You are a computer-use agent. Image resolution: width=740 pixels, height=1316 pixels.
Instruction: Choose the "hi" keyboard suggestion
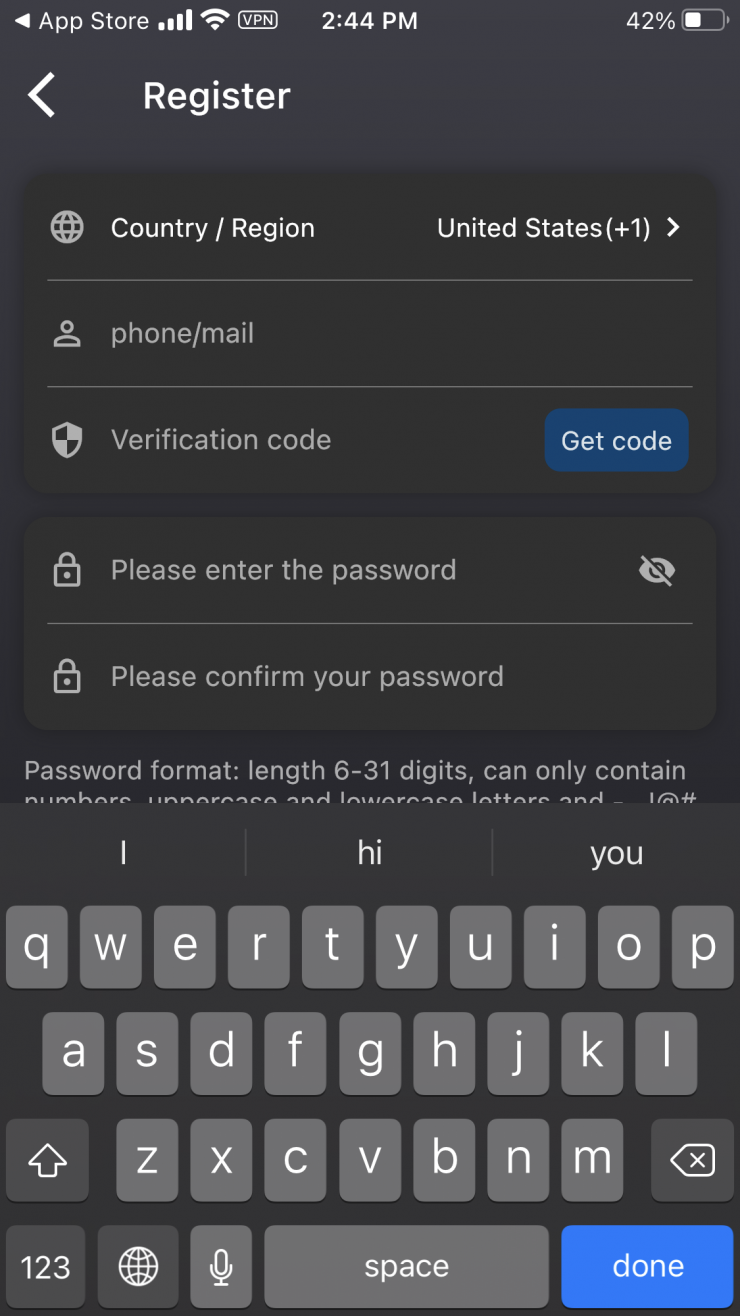370,853
